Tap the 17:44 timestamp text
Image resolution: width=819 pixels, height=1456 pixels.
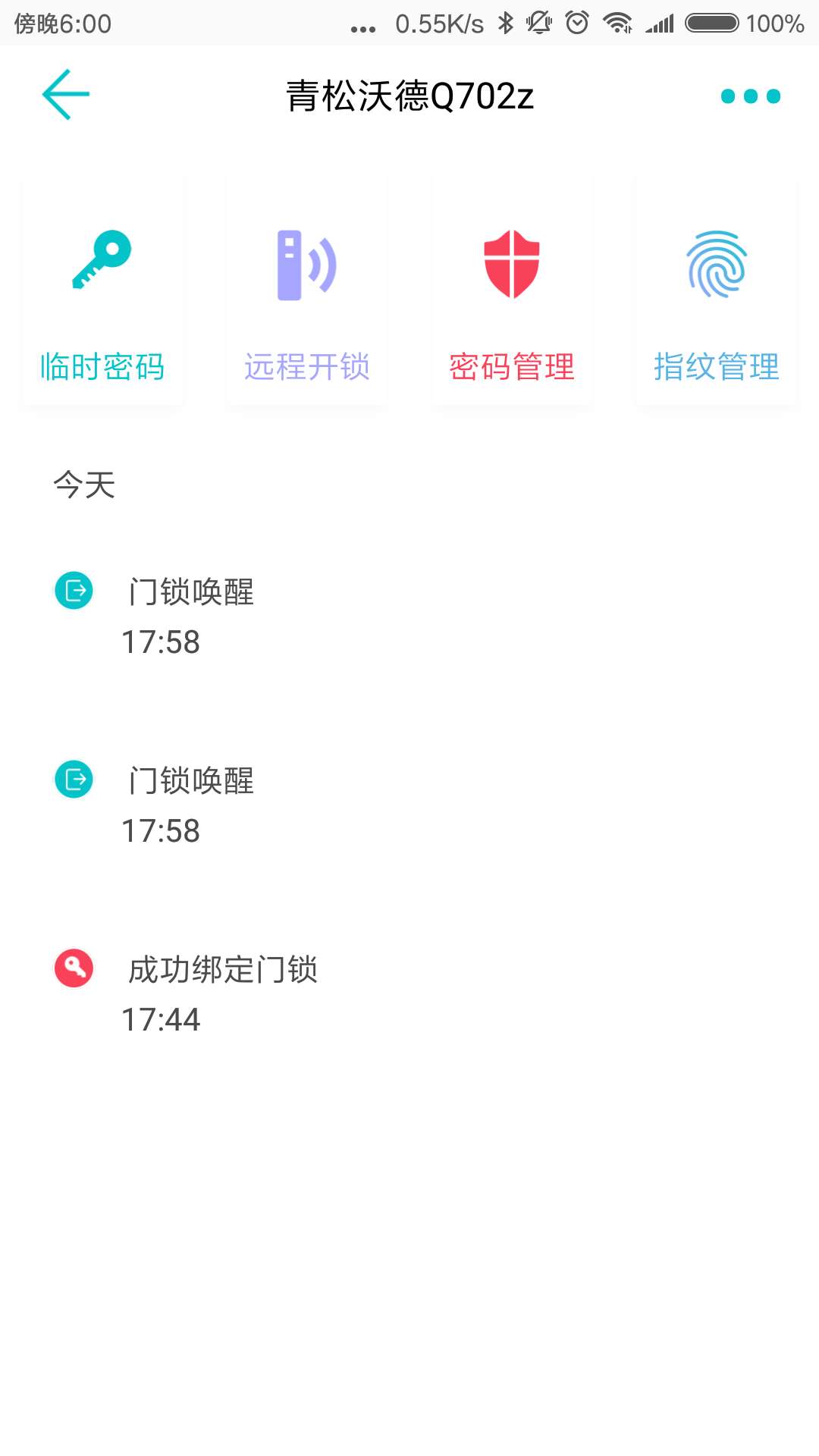(162, 1020)
